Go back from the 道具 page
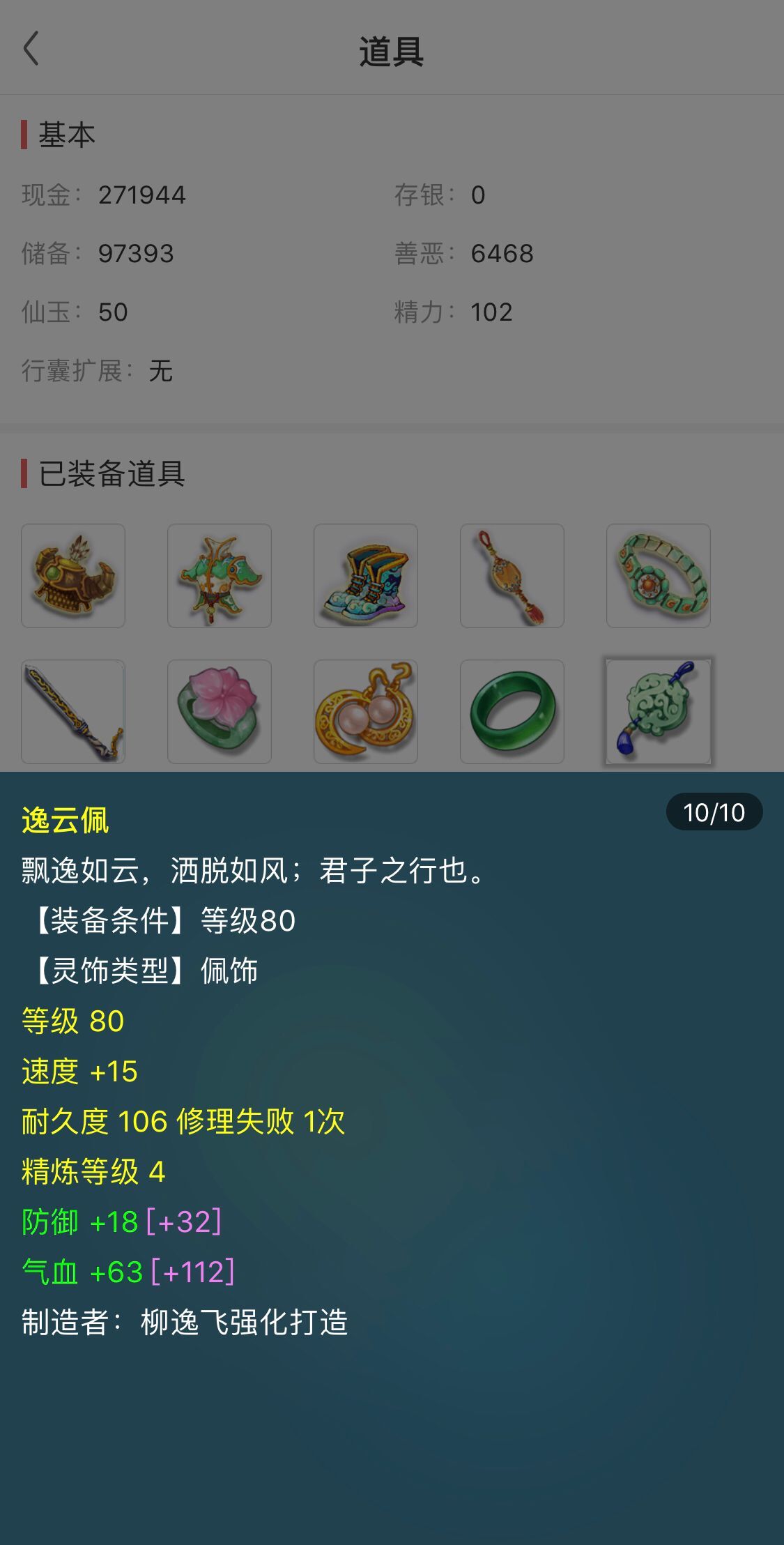The width and height of the screenshot is (784, 1545). 31,49
